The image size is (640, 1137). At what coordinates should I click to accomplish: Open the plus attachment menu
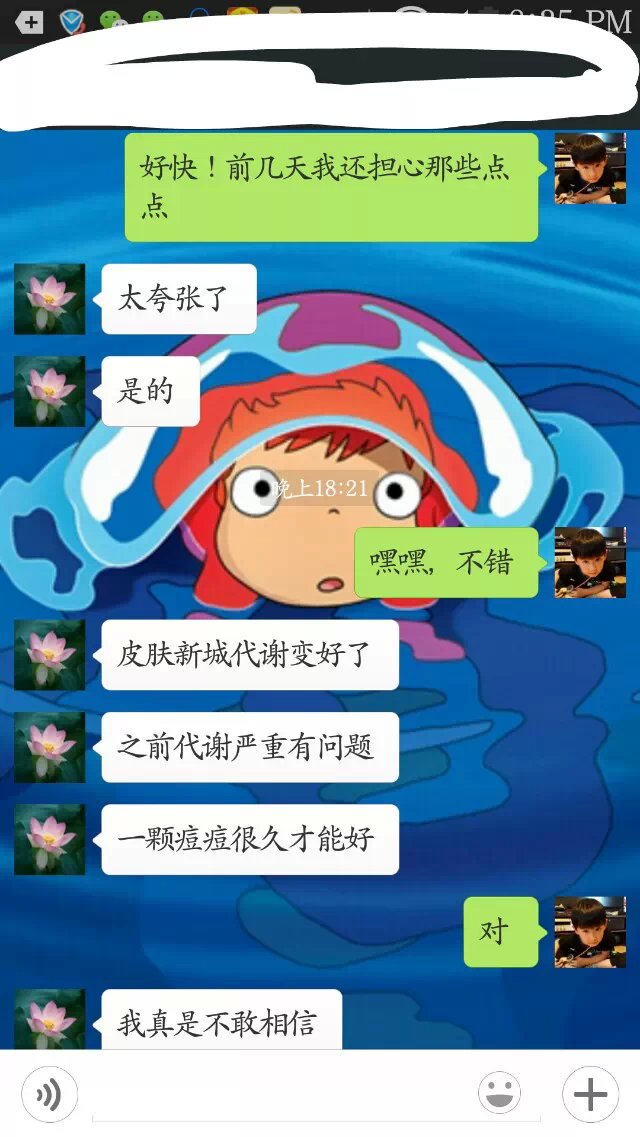[590, 1095]
